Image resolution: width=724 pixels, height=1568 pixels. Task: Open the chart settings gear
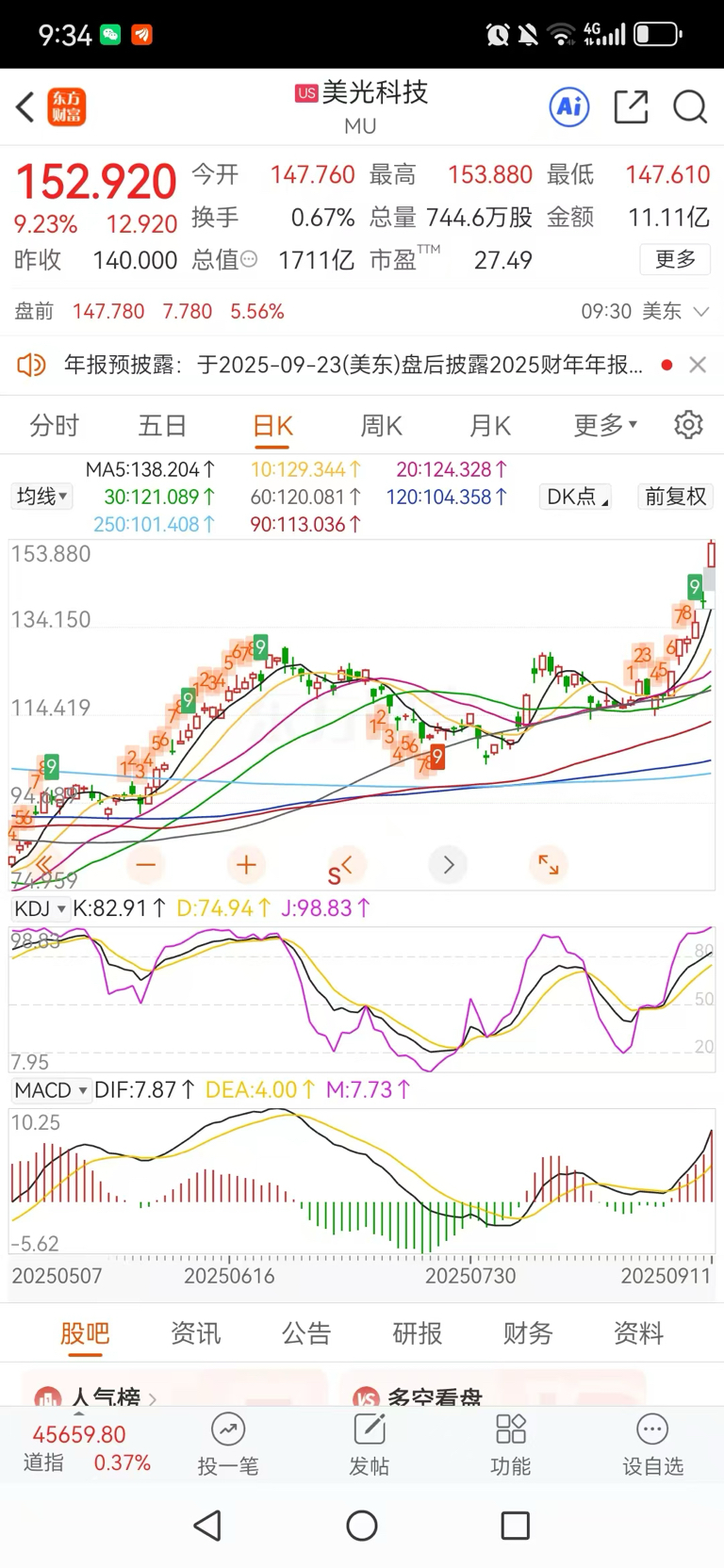[688, 425]
